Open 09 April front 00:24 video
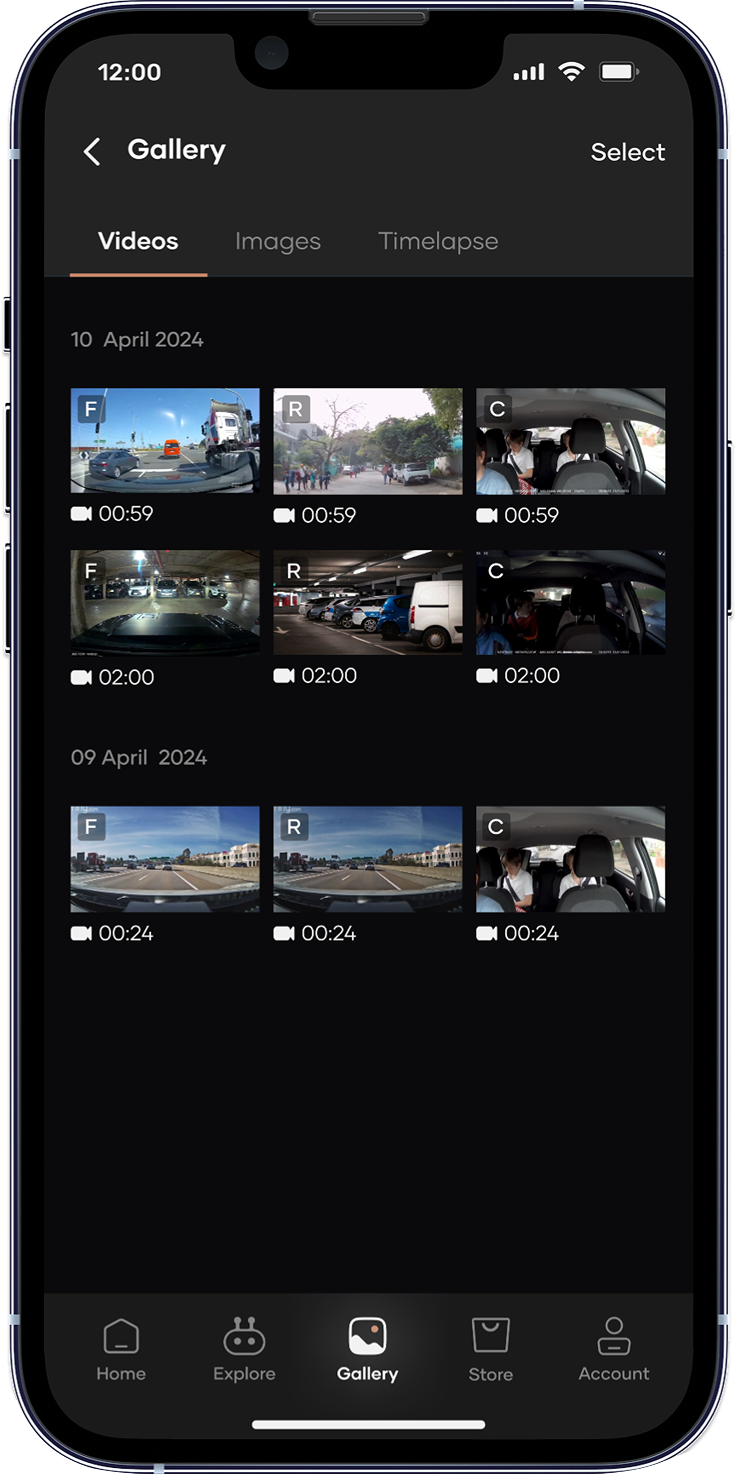736x1474 pixels. click(165, 859)
